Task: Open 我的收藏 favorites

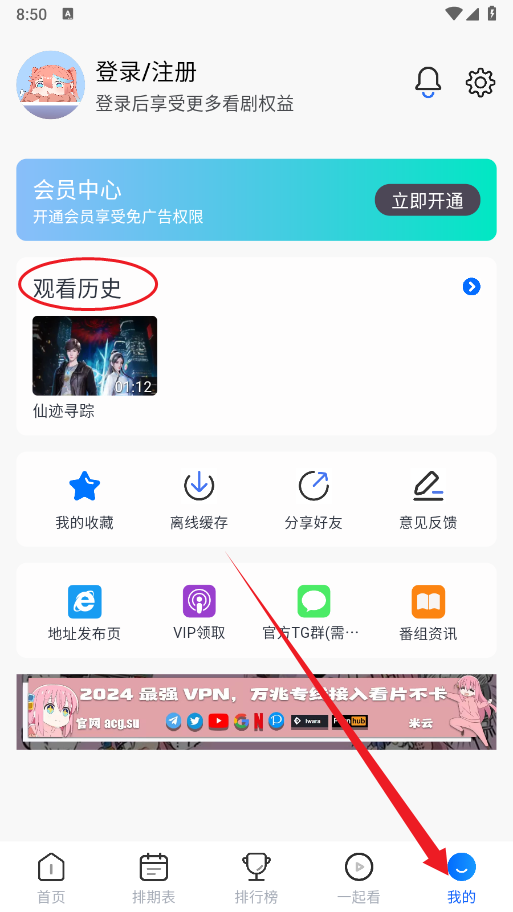Action: coord(84,500)
